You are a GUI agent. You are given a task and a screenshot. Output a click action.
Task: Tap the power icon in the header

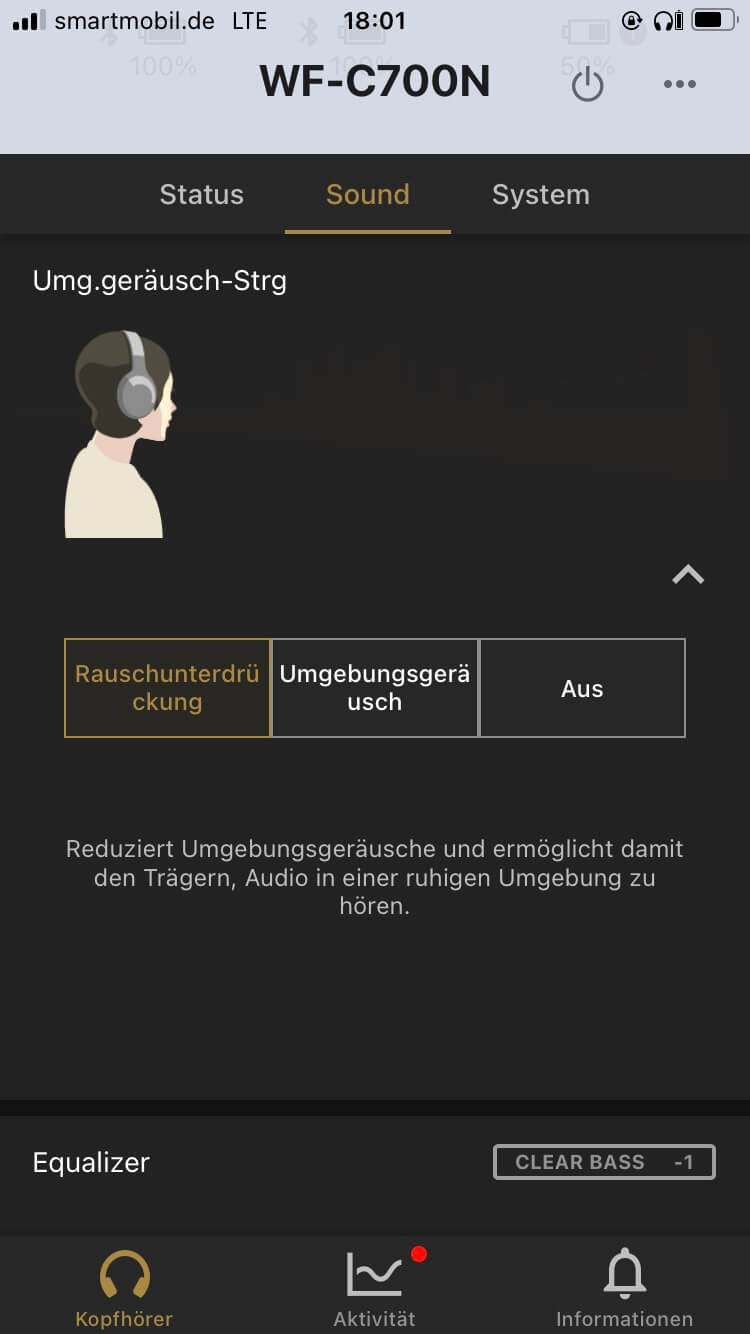click(x=587, y=85)
